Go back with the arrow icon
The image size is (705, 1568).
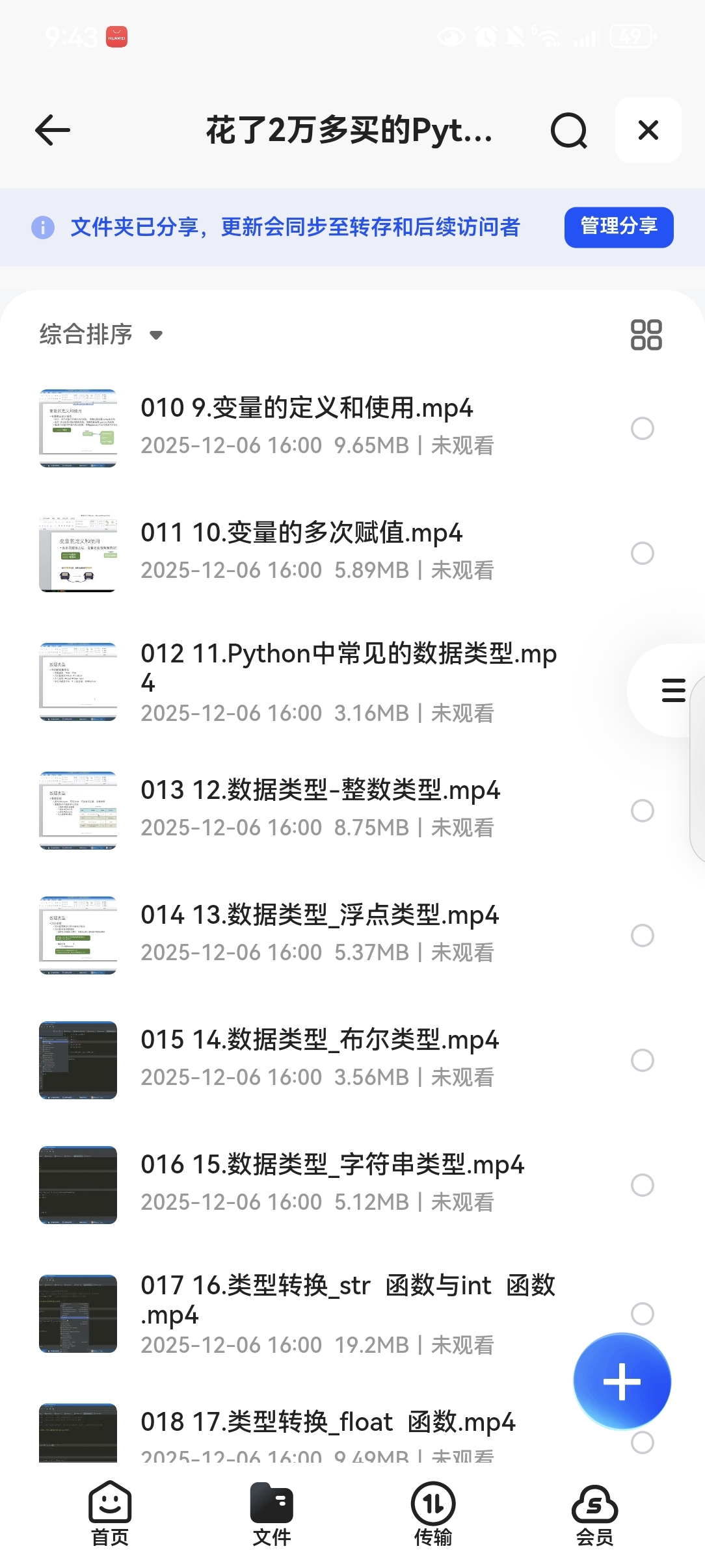click(x=53, y=130)
